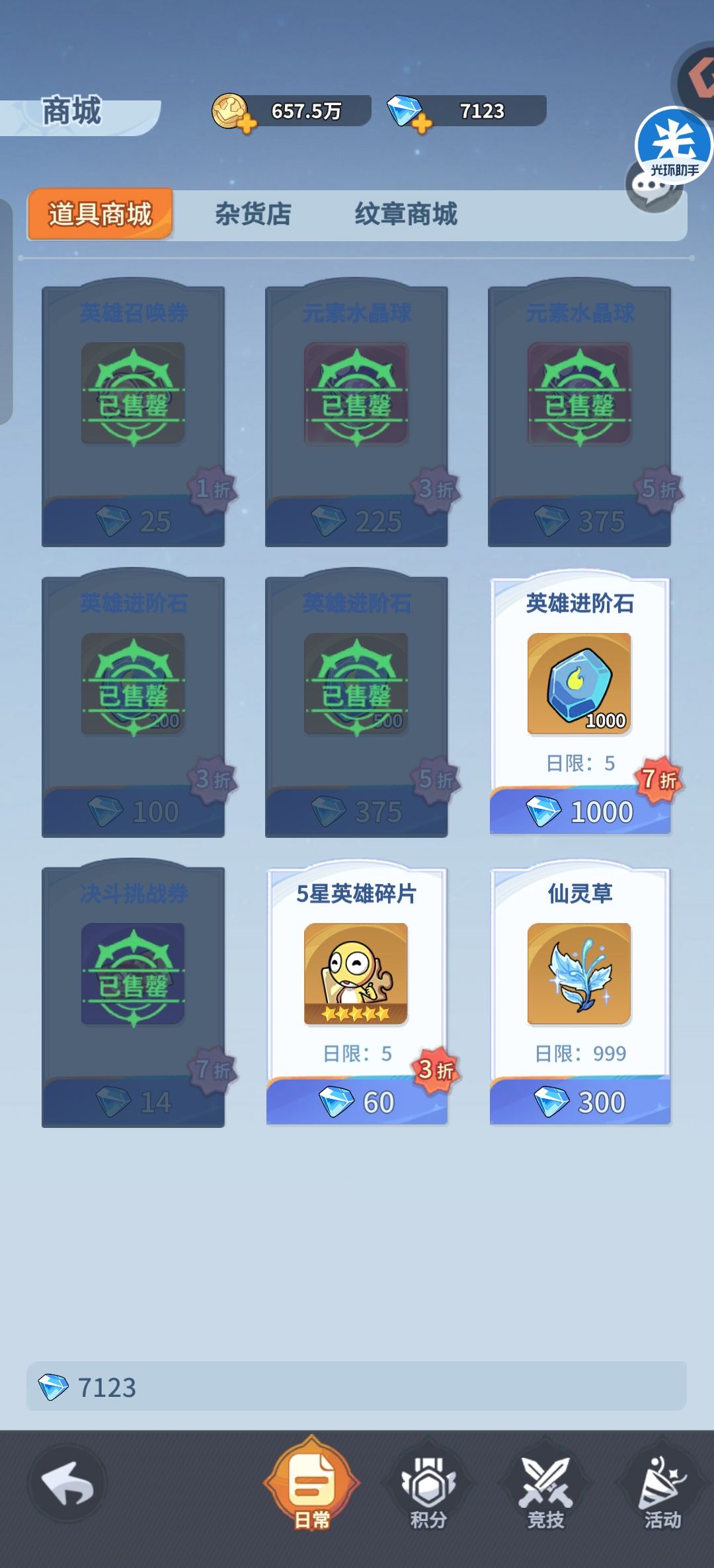Viewport: 714px width, 1568px height.
Task: Buy the 5星英雄碎片 for 60 diamonds
Action: point(356,1100)
